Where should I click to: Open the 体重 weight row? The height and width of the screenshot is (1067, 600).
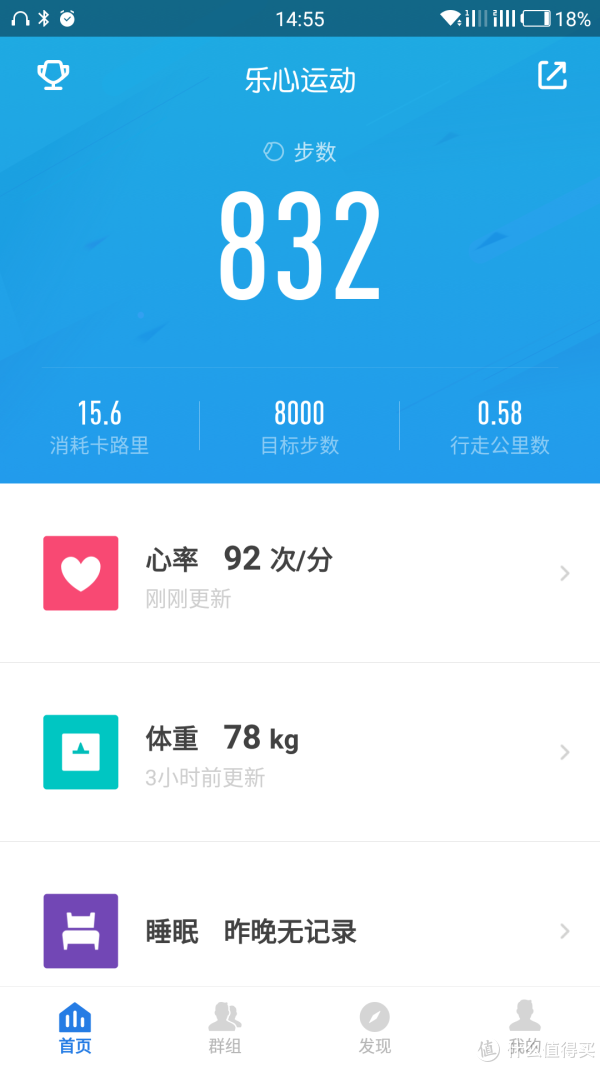300,752
